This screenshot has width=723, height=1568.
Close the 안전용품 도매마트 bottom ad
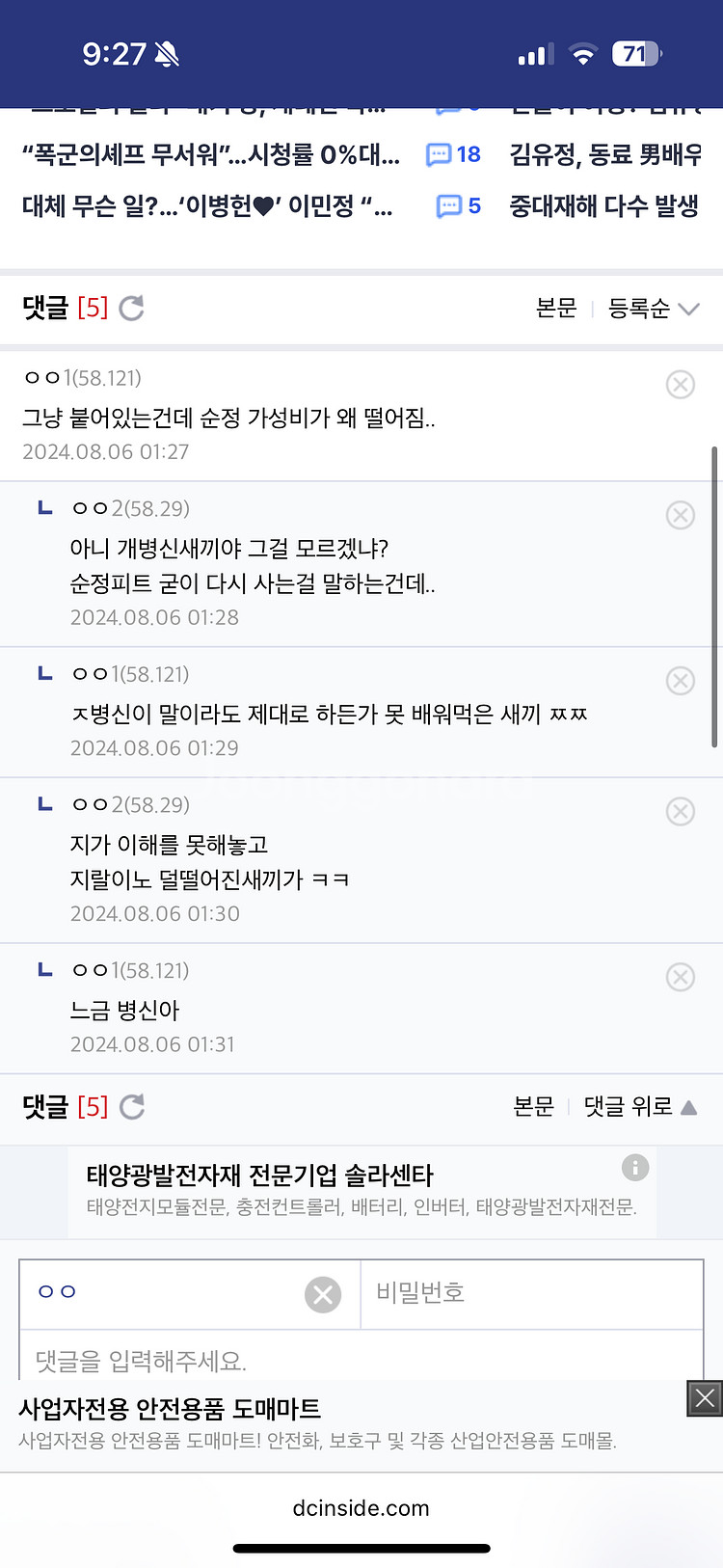pyautogui.click(x=705, y=1398)
